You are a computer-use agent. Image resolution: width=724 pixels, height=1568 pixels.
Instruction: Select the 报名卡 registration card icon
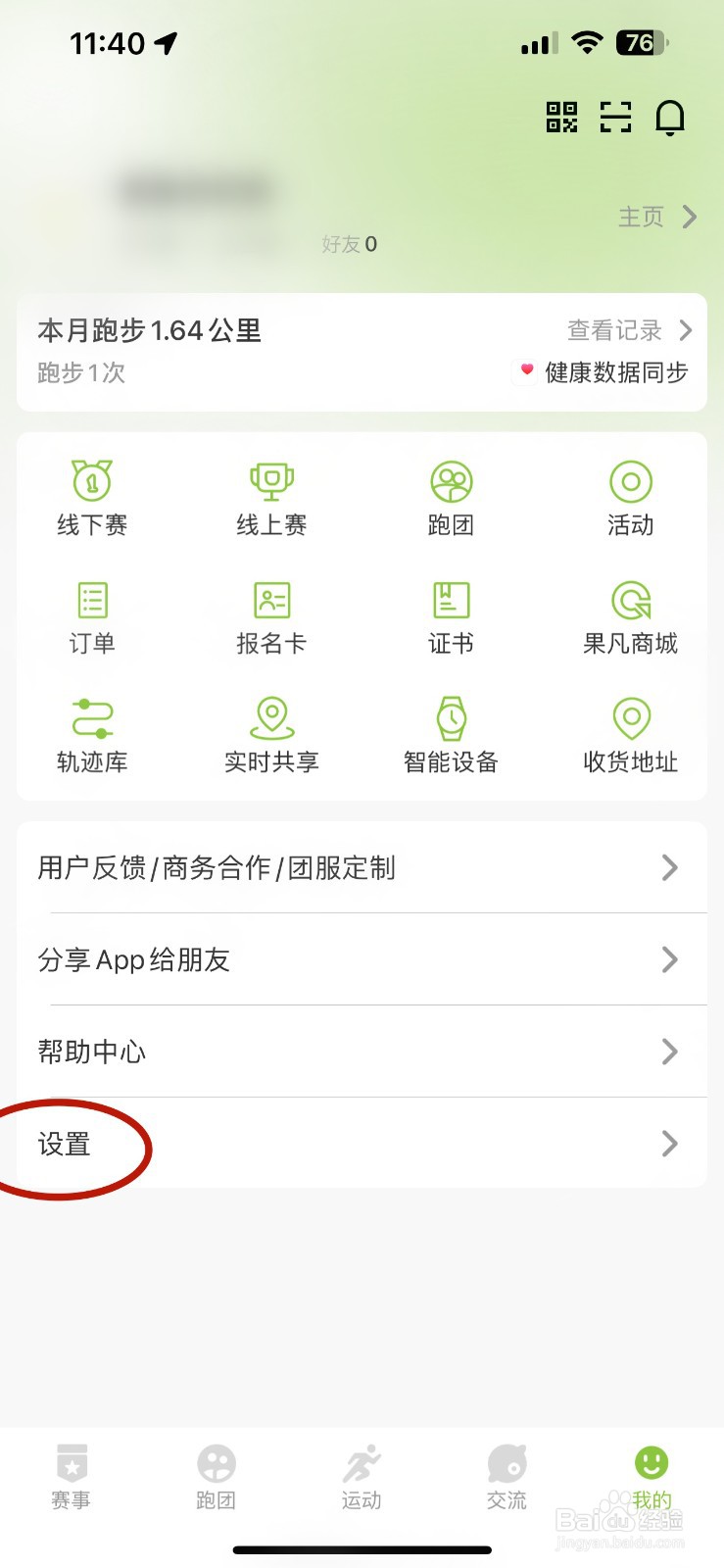pyautogui.click(x=270, y=615)
